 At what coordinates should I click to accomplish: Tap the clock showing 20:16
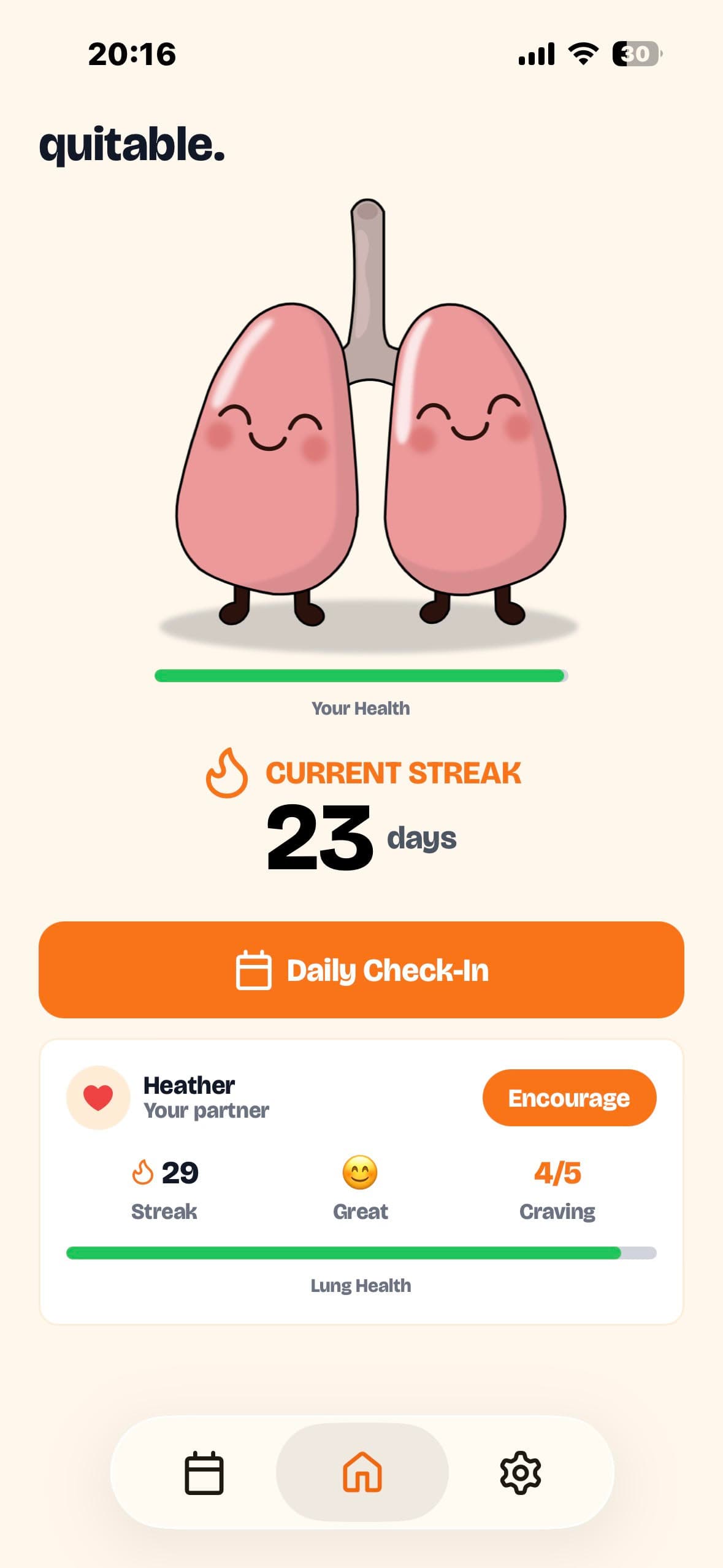coord(132,54)
